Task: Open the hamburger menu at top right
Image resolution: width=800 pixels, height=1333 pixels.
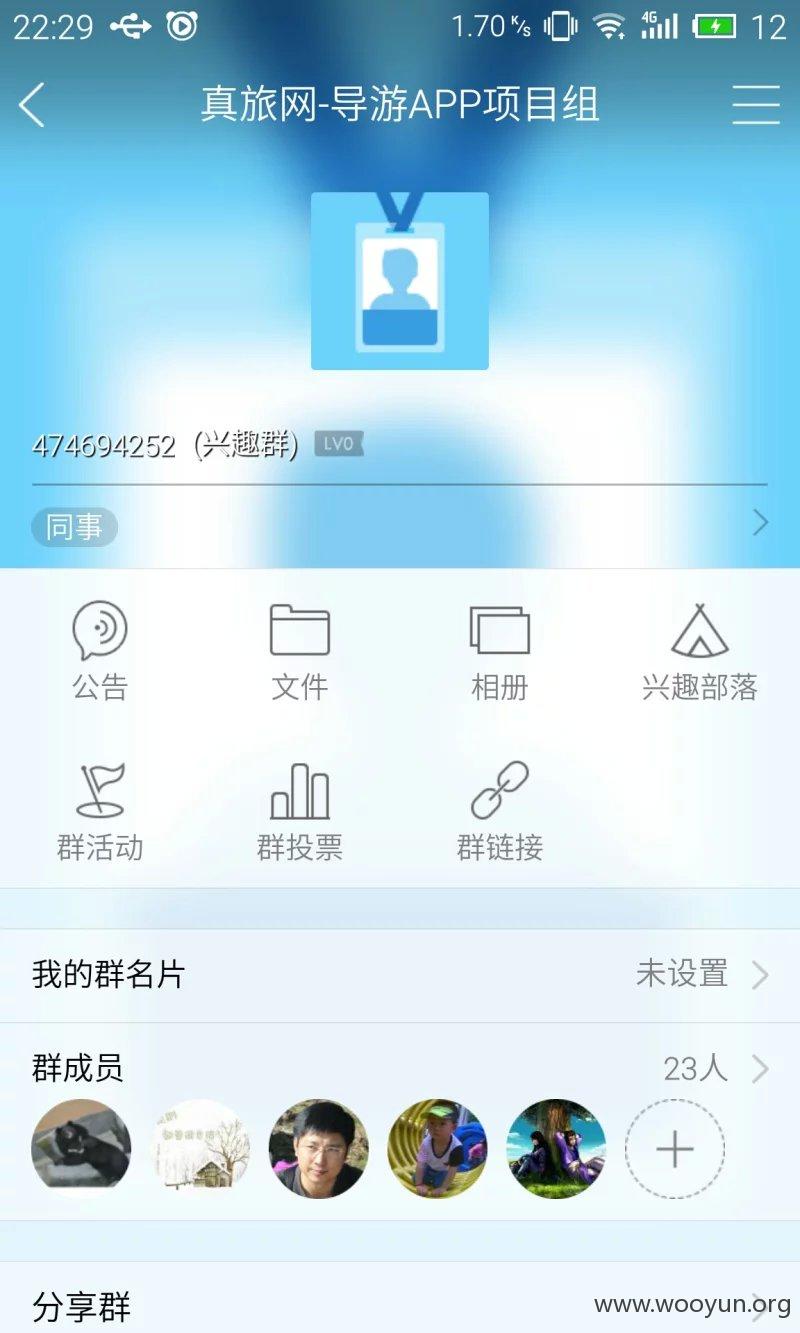Action: (756, 105)
